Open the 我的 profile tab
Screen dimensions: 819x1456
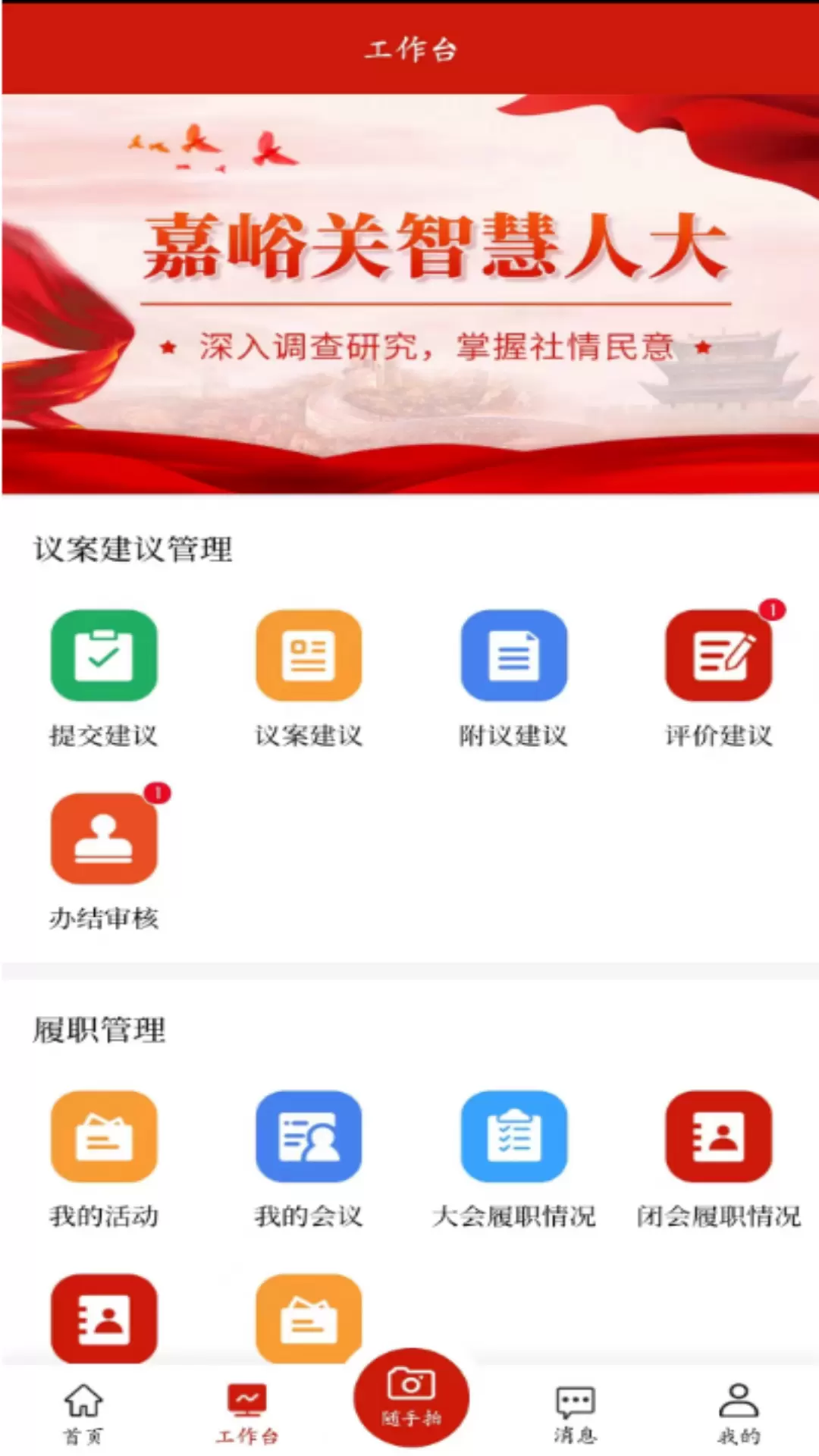pyautogui.click(x=739, y=1412)
